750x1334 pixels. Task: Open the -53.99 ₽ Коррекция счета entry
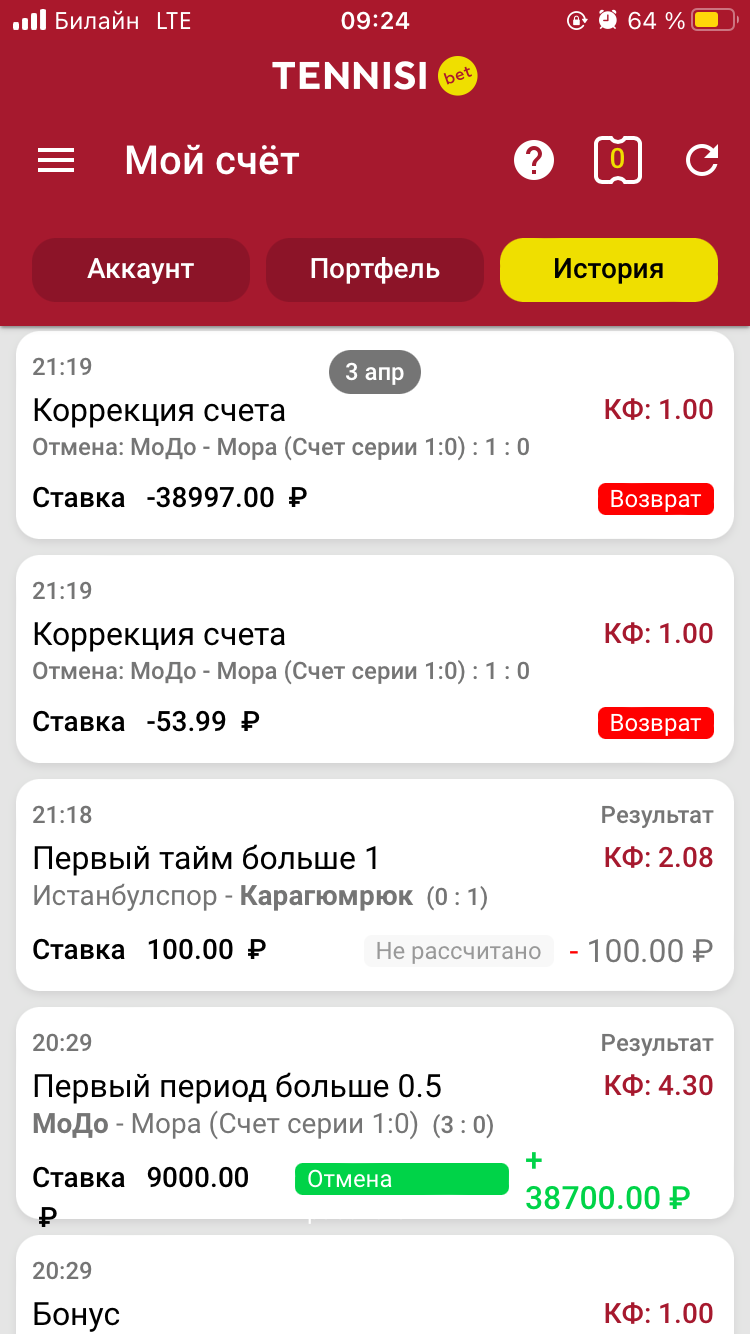(375, 659)
